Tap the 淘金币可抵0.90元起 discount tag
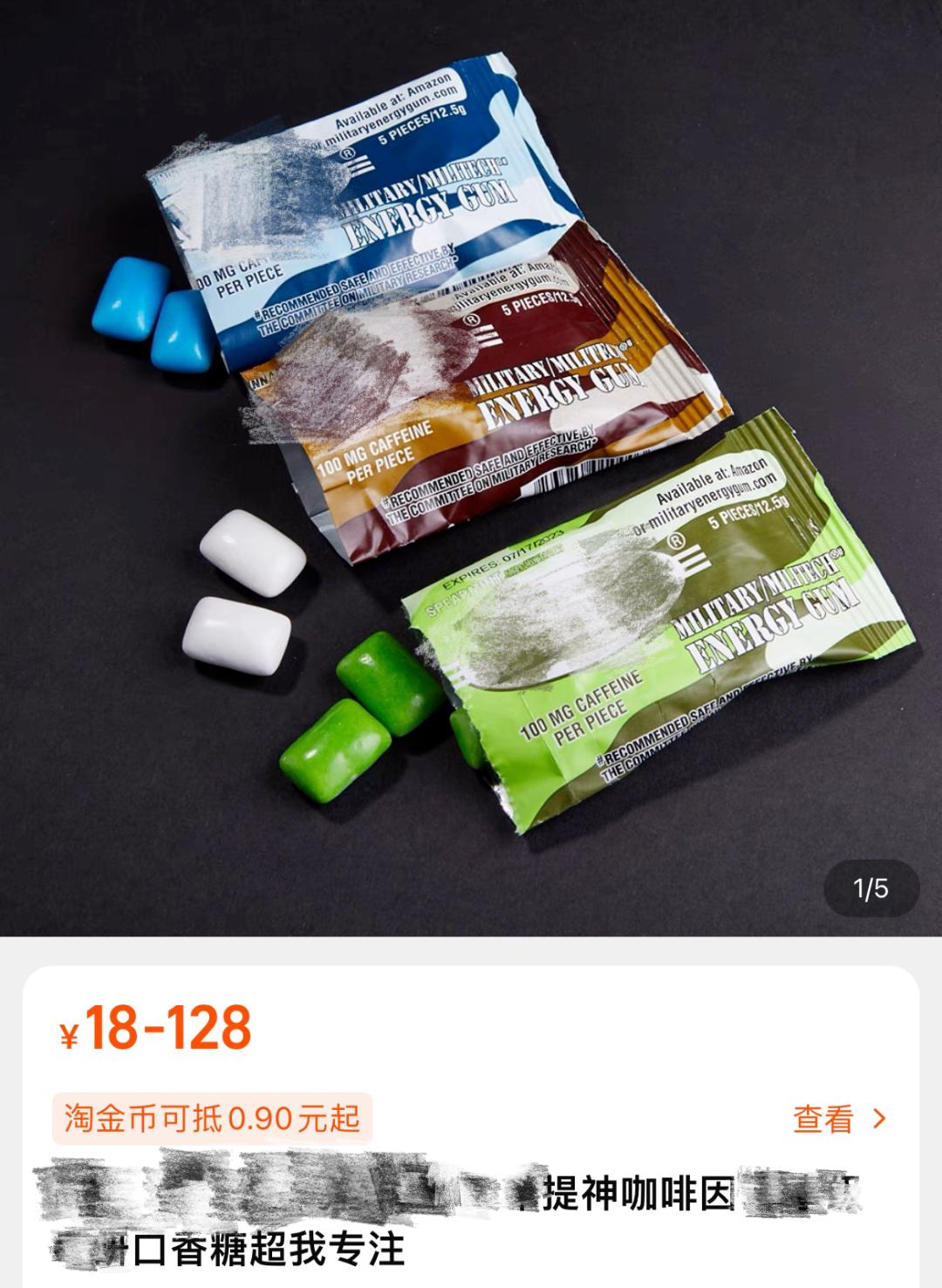The image size is (942, 1288). tap(212, 1118)
